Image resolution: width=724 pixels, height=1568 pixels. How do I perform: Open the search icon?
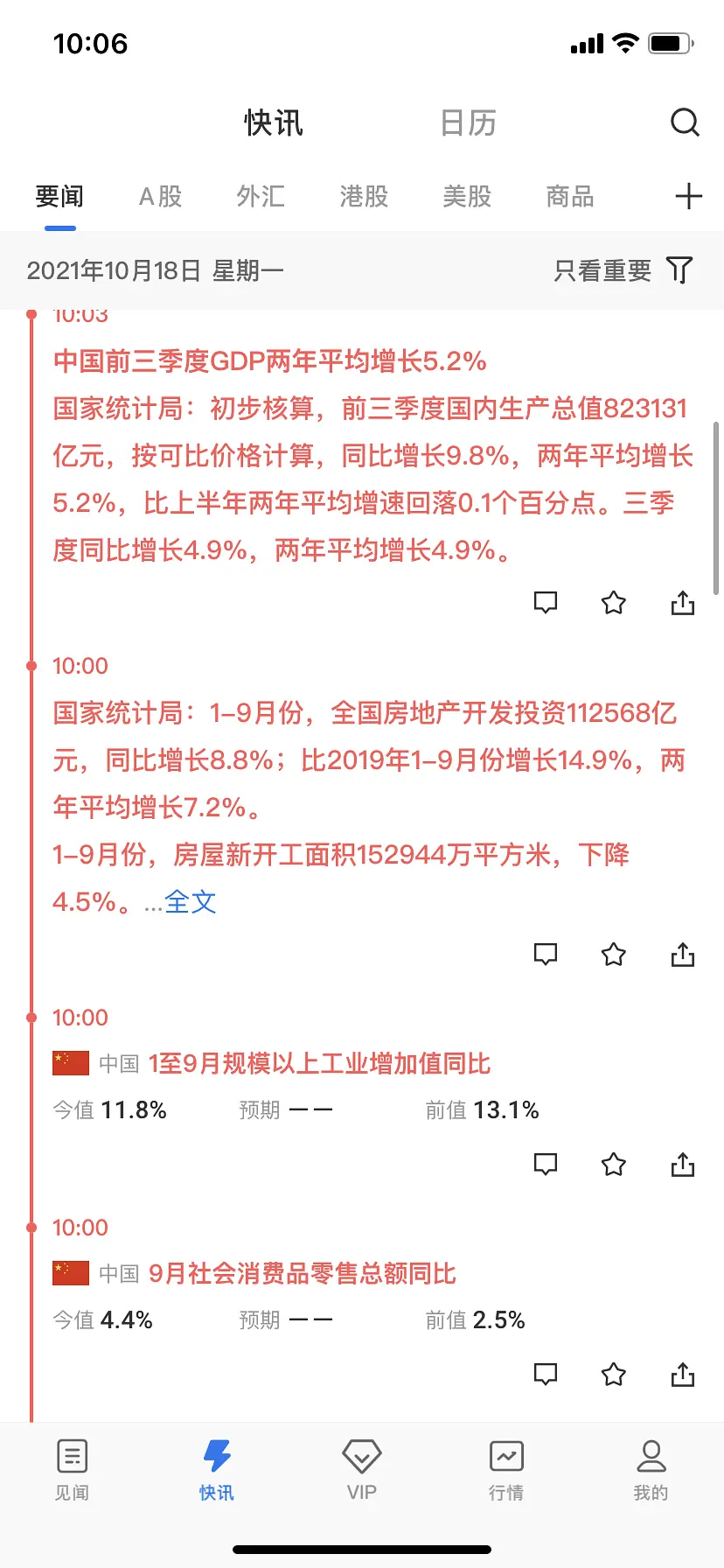pos(685,122)
